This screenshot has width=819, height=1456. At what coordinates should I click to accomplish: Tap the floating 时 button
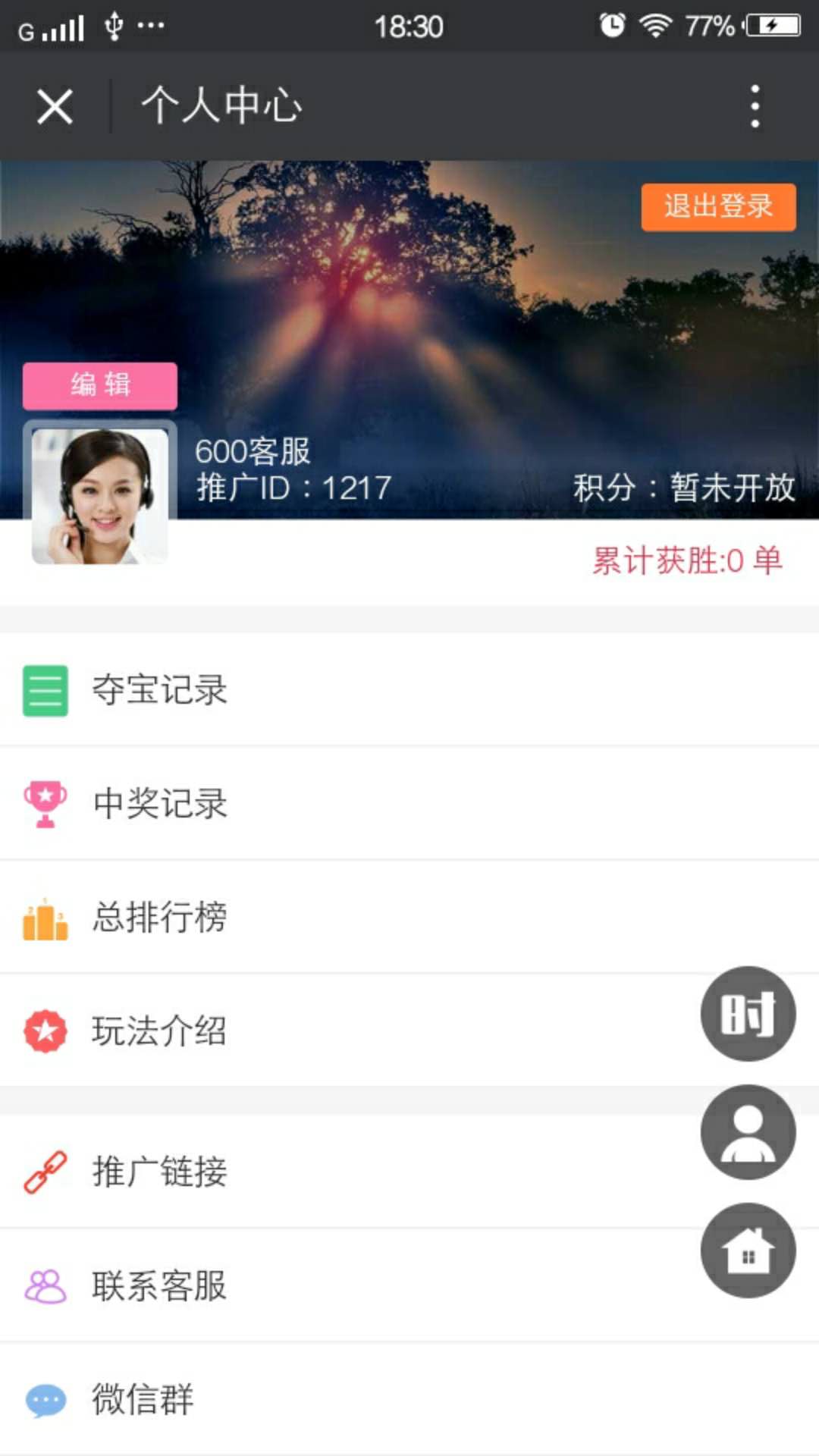[x=748, y=1014]
